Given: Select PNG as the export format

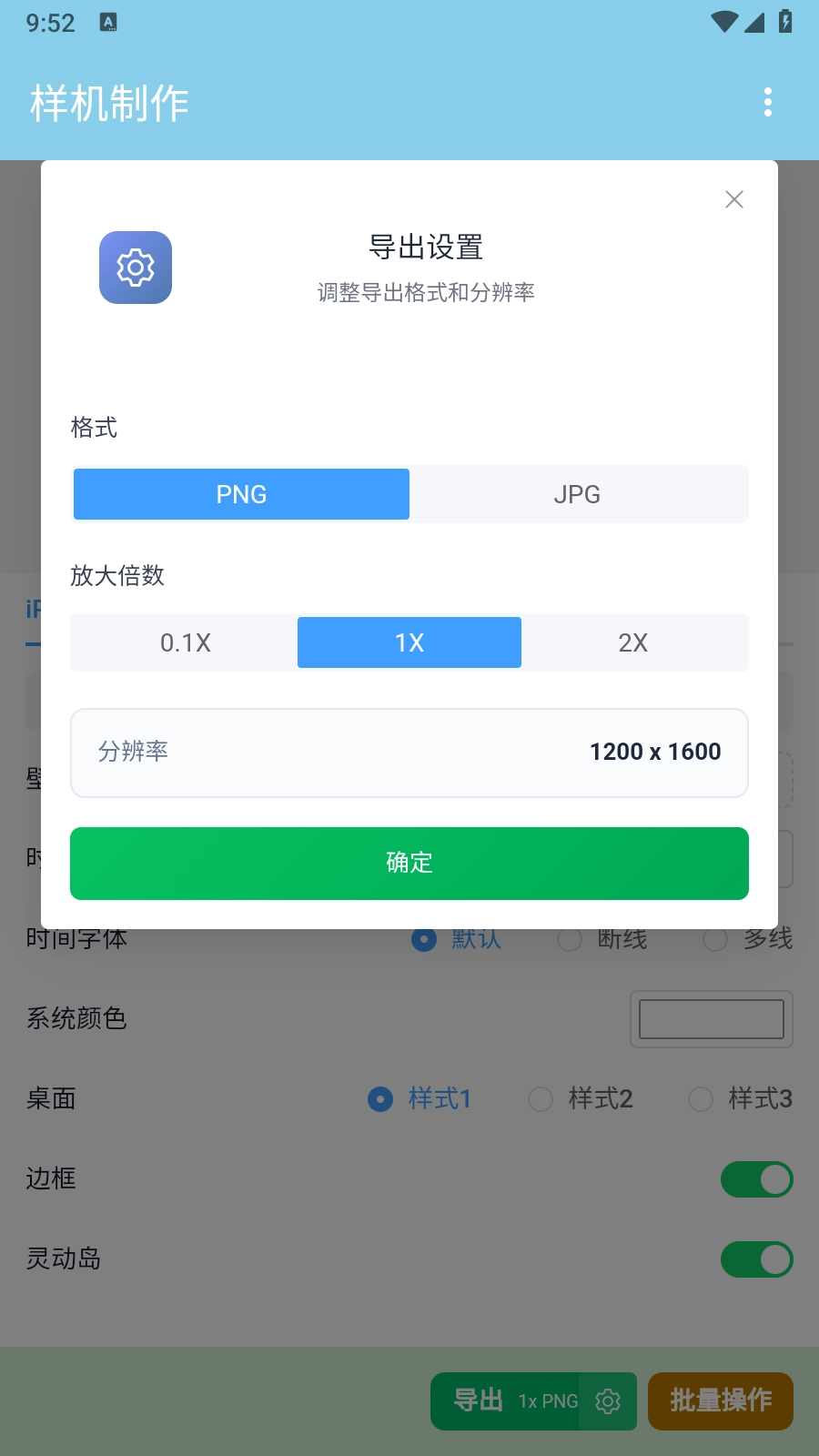Looking at the screenshot, I should [241, 494].
